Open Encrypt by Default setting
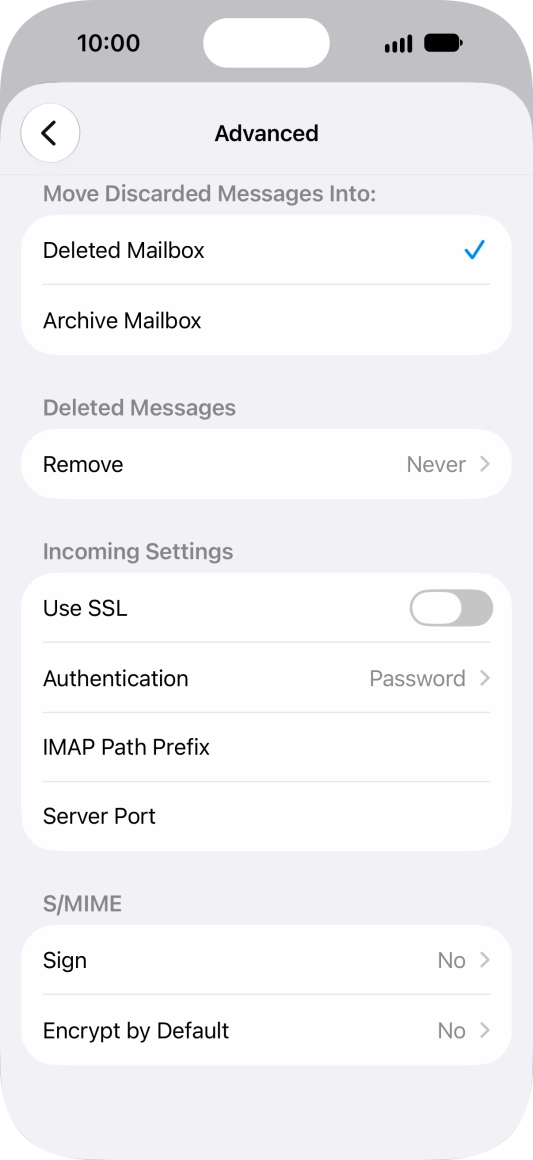The height and width of the screenshot is (1160, 533). coord(266,1031)
